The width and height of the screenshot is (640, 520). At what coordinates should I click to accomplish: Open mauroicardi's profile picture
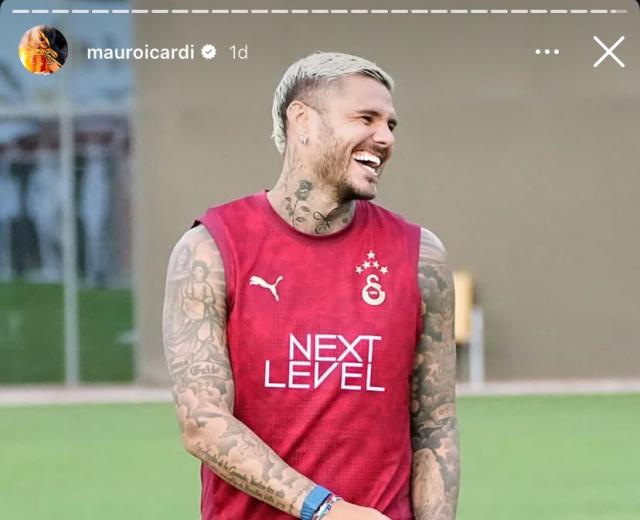pyautogui.click(x=43, y=50)
